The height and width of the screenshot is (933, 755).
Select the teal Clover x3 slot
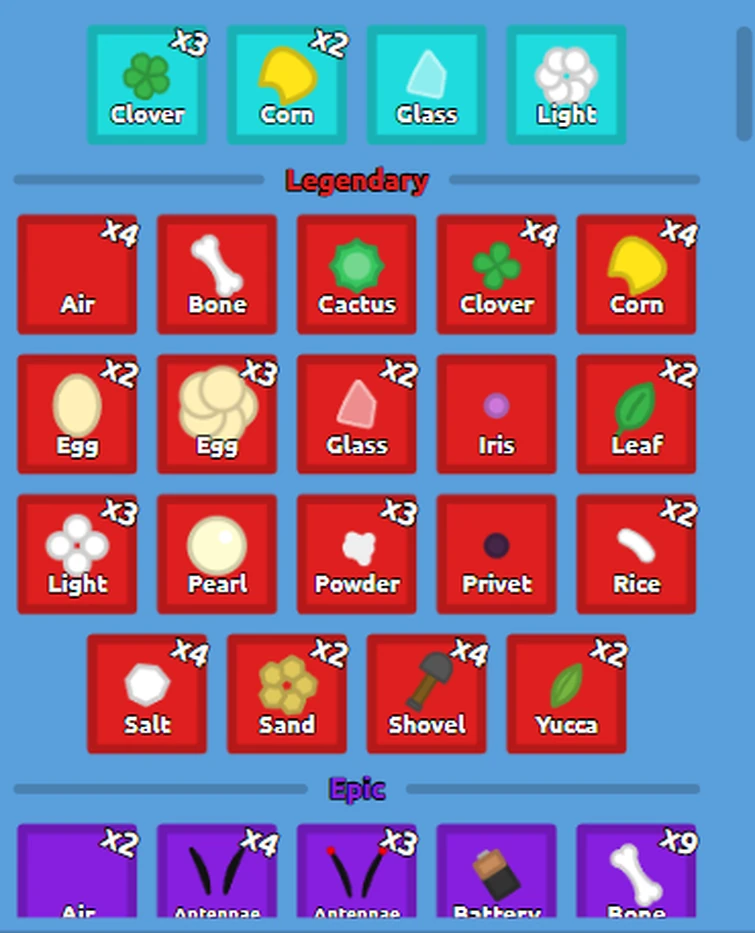click(147, 84)
